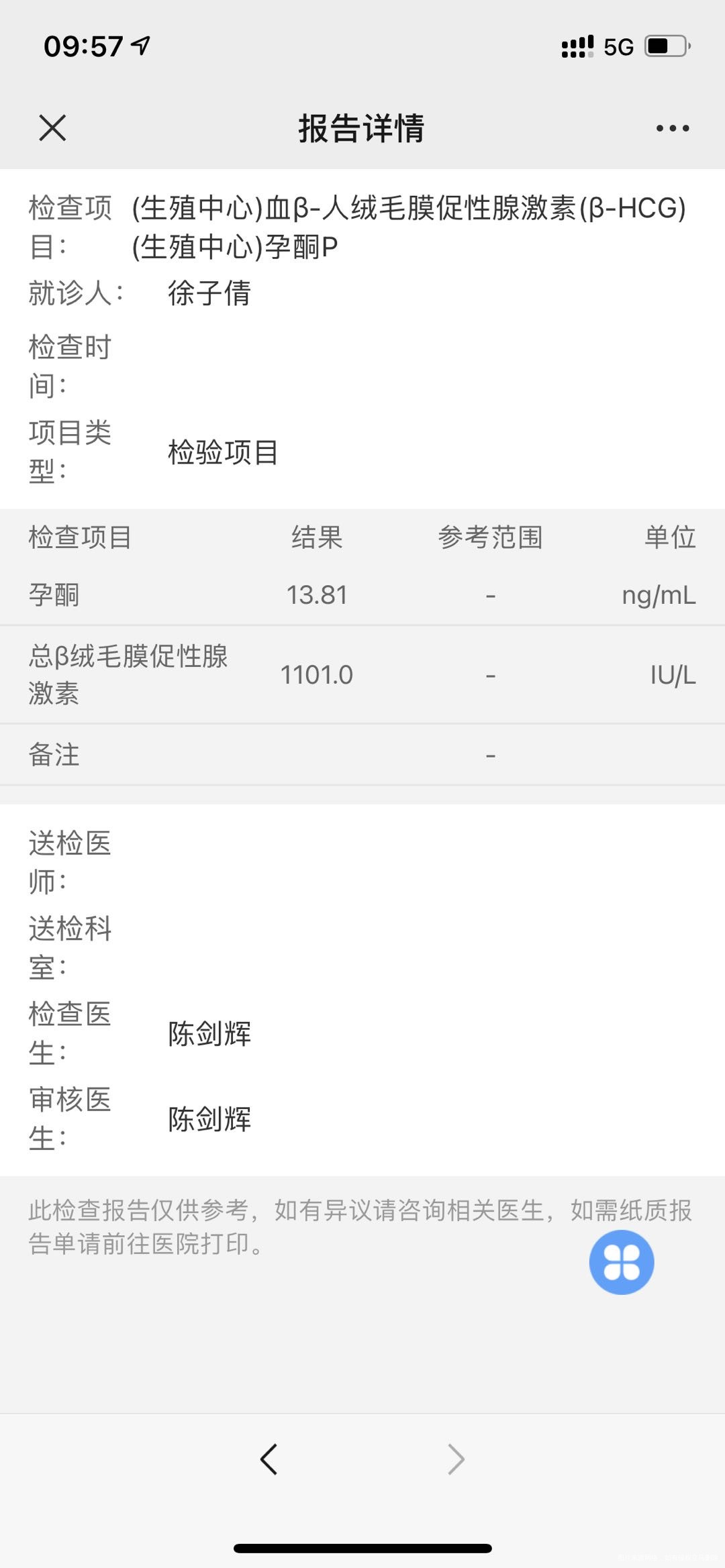Go forward with the bottom right arrow
Viewport: 725px width, 1568px height.
[x=456, y=1459]
